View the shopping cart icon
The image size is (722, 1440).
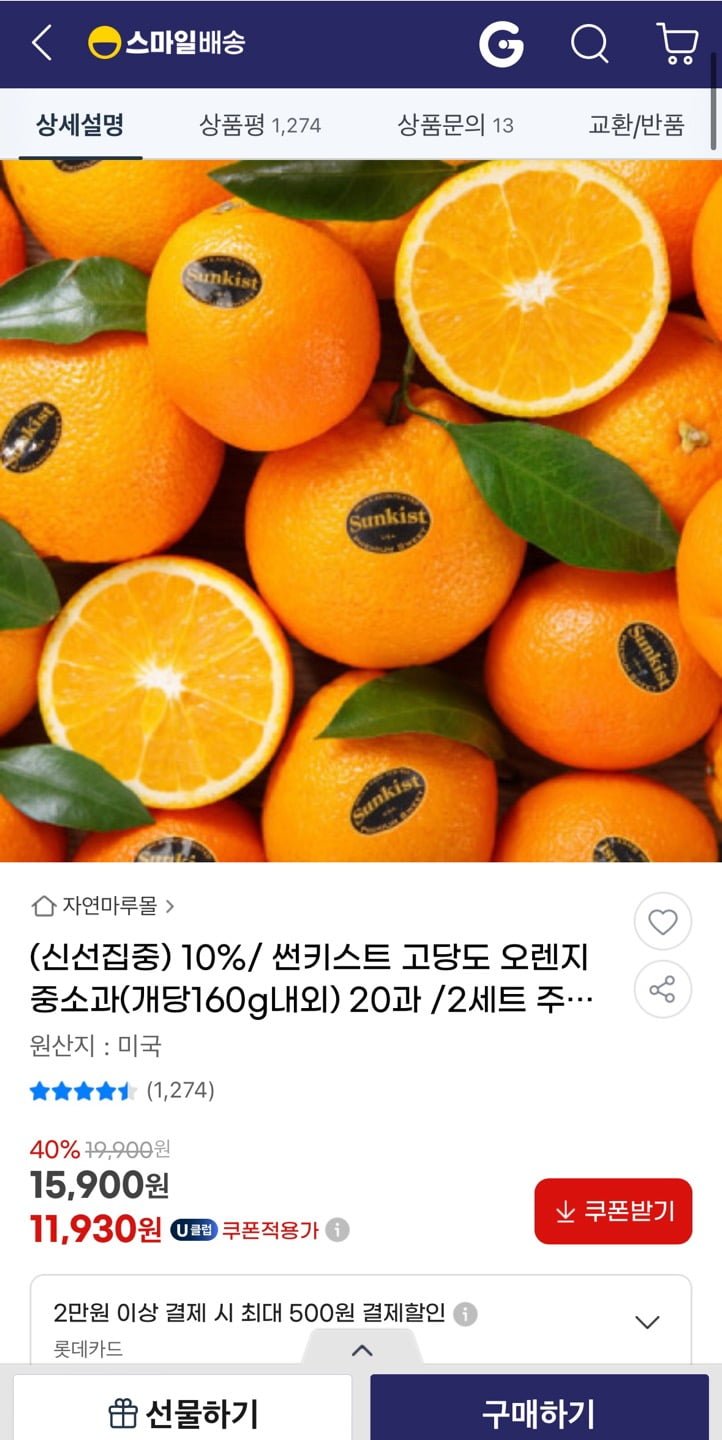[676, 44]
